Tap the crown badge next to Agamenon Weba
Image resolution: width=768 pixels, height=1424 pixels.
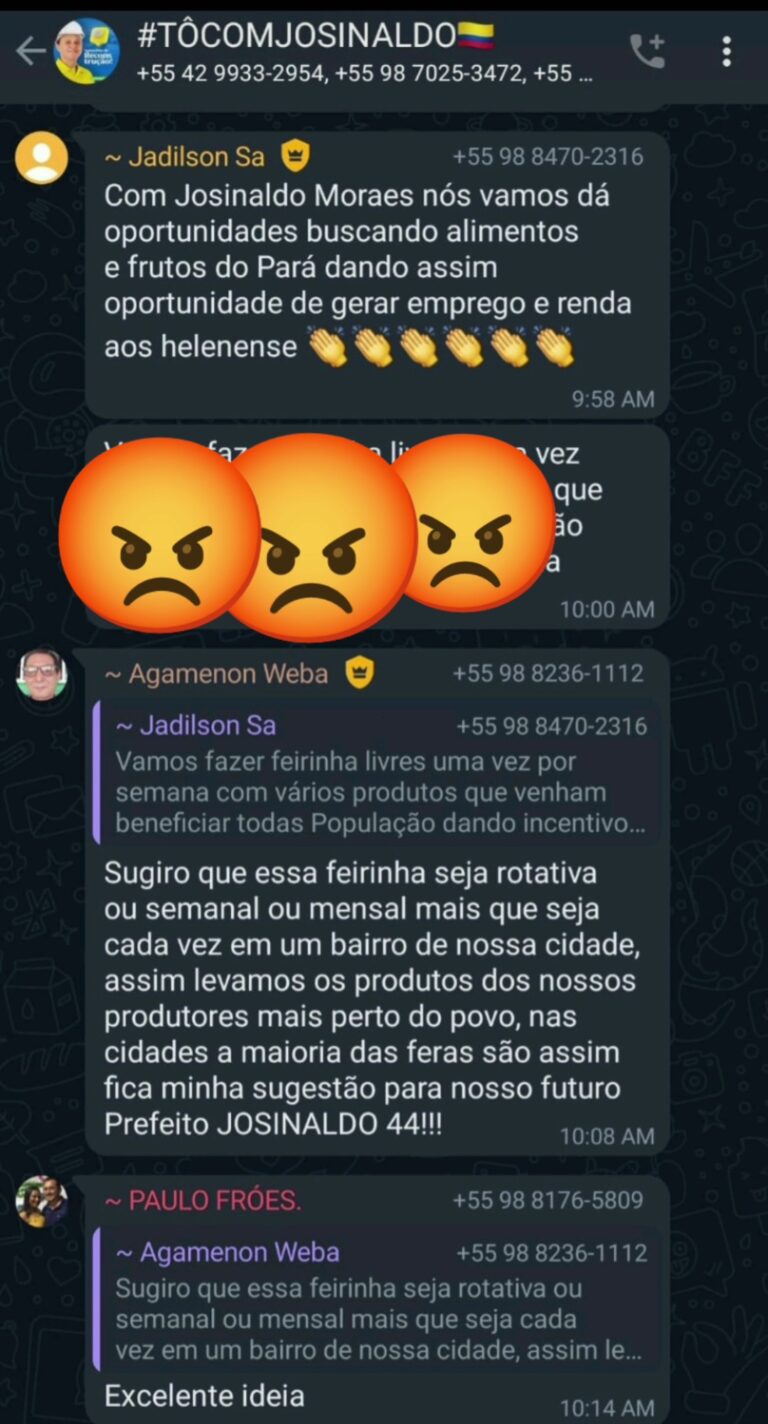pos(360,673)
